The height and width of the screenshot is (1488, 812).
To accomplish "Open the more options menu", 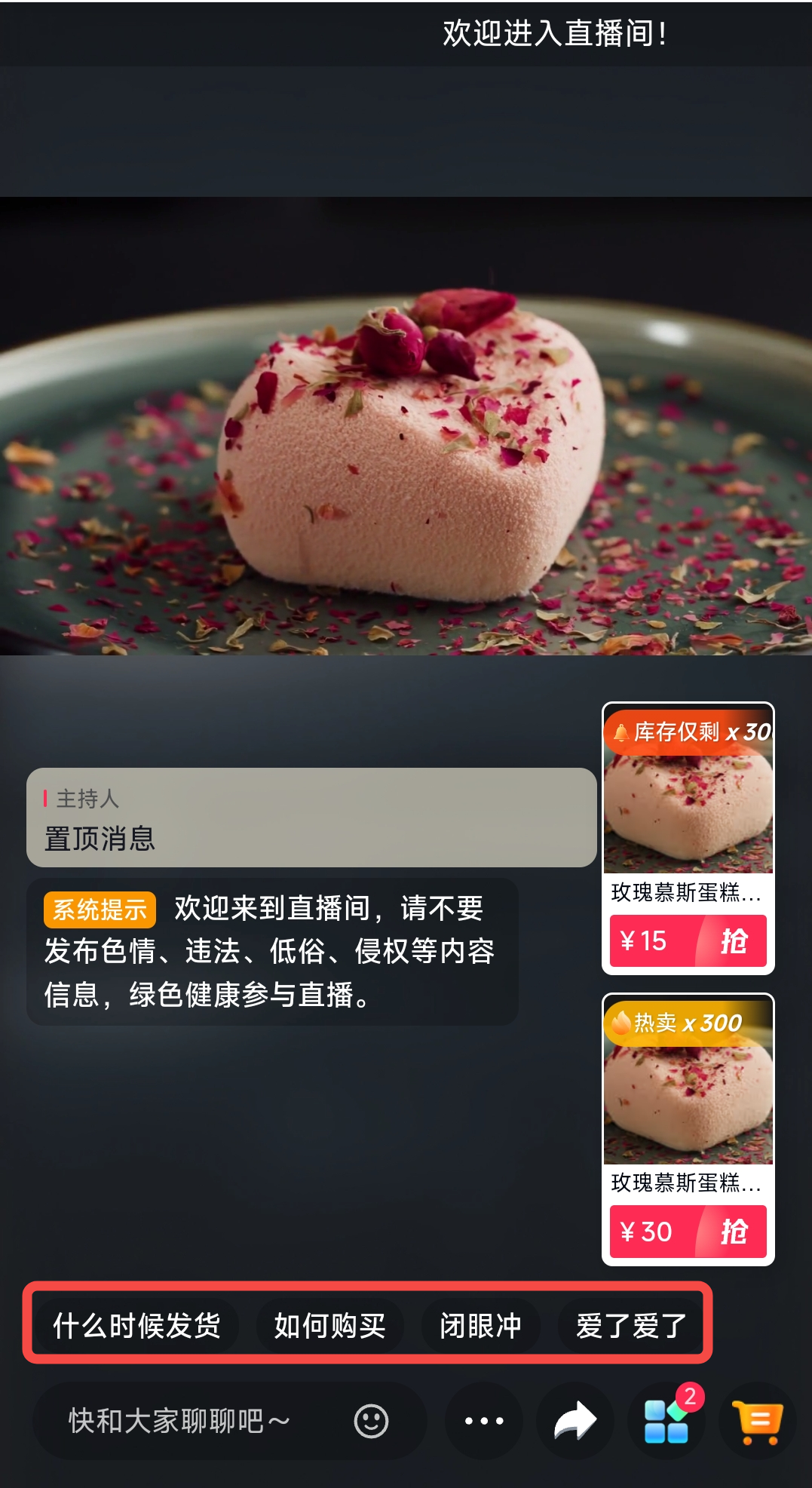I will pos(484,1421).
